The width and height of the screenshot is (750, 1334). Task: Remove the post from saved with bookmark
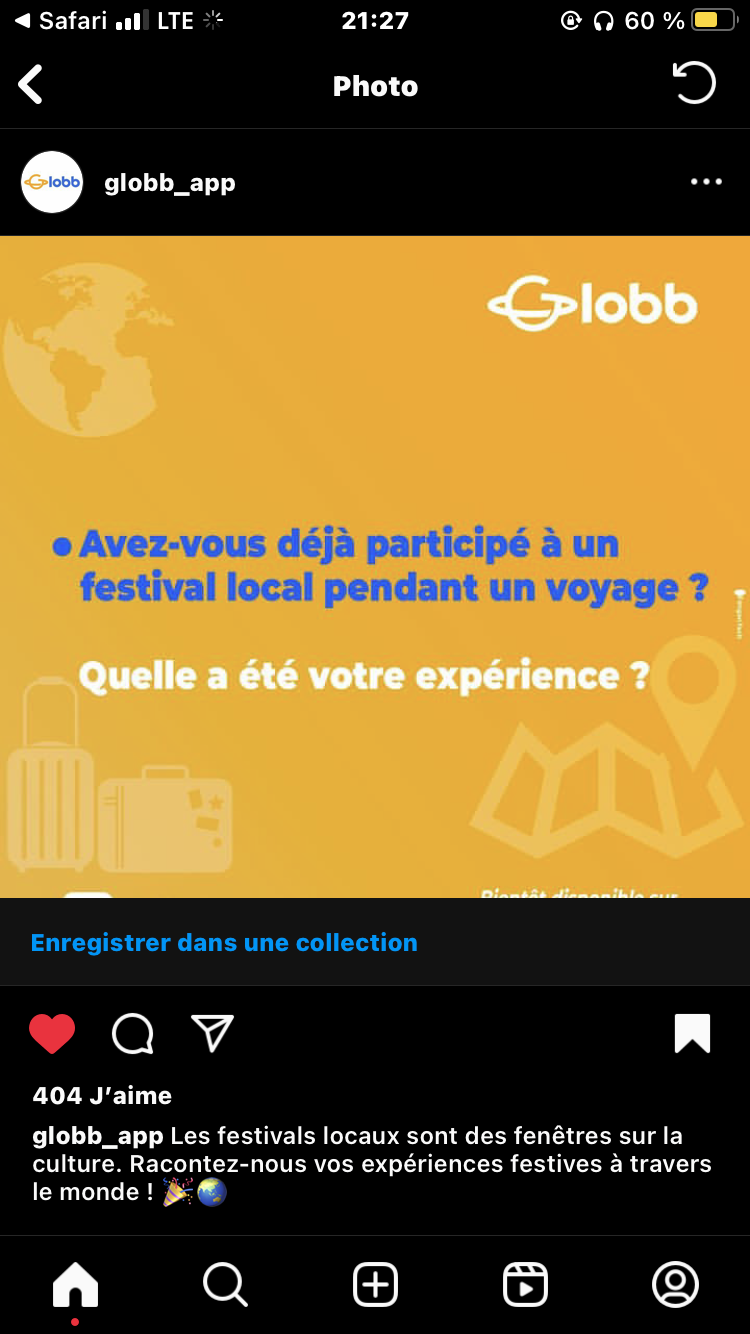click(x=692, y=1034)
